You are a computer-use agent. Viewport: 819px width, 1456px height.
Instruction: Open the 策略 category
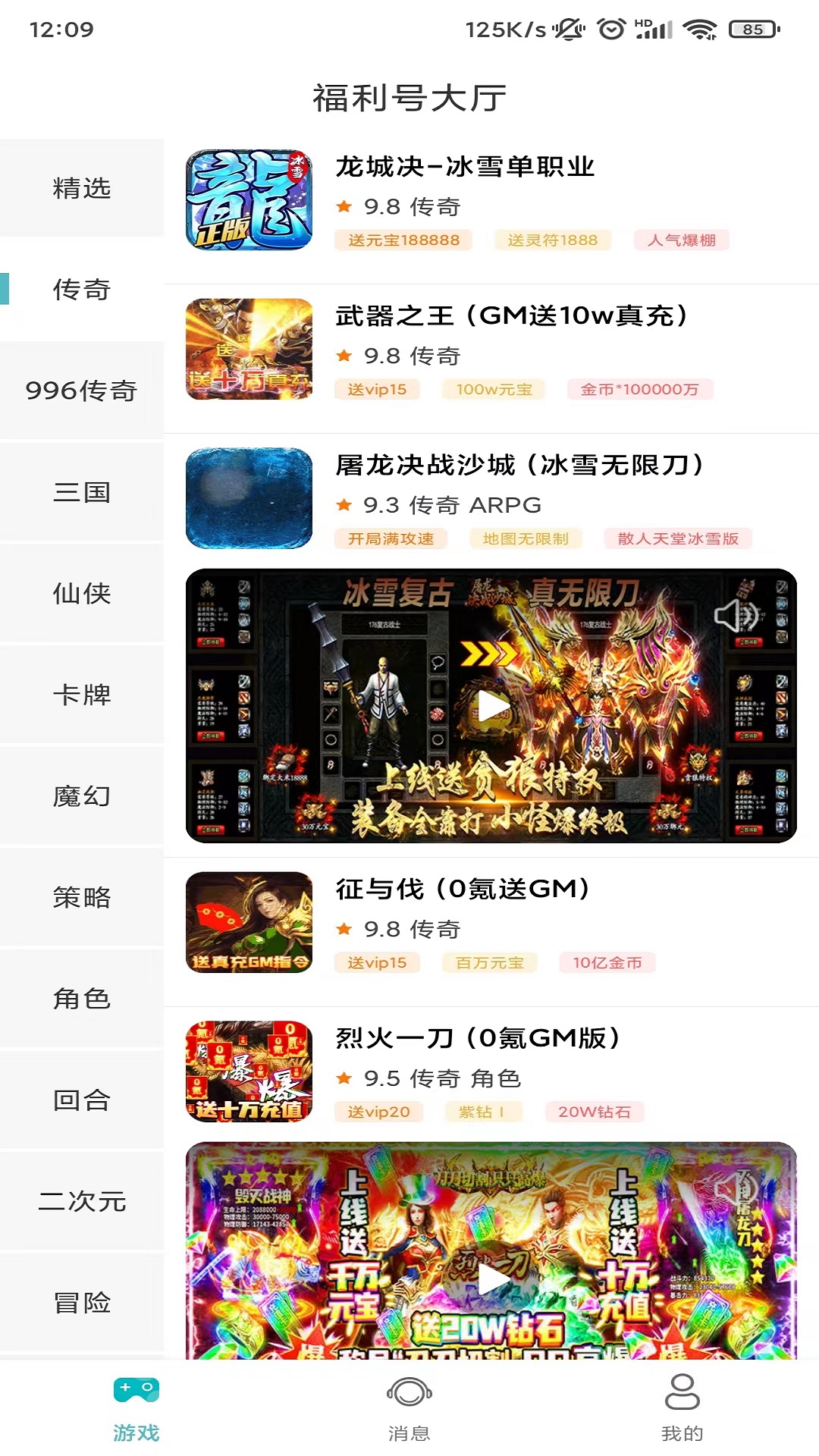pos(82,897)
